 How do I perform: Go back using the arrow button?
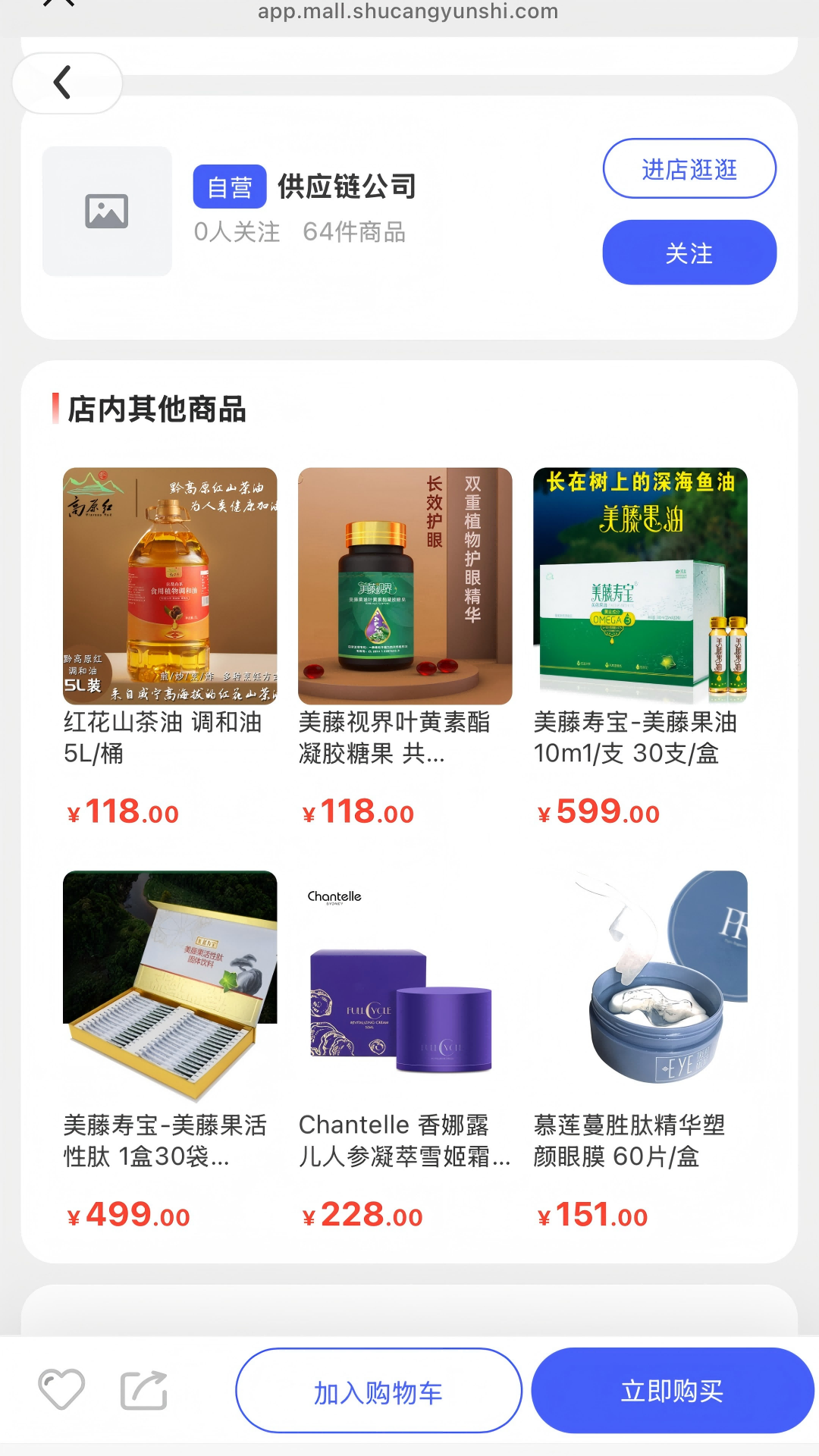(x=64, y=83)
